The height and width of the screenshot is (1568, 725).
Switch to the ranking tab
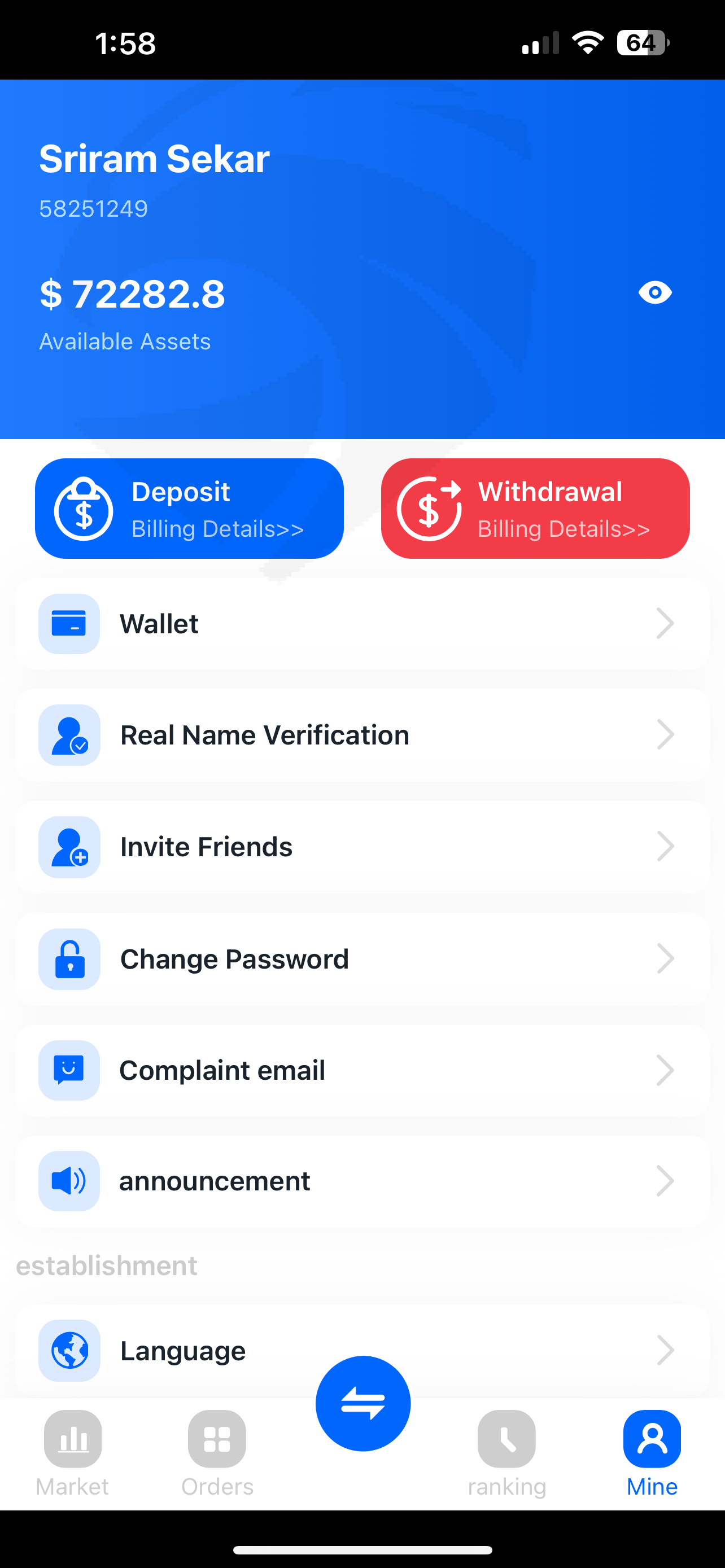[506, 1453]
